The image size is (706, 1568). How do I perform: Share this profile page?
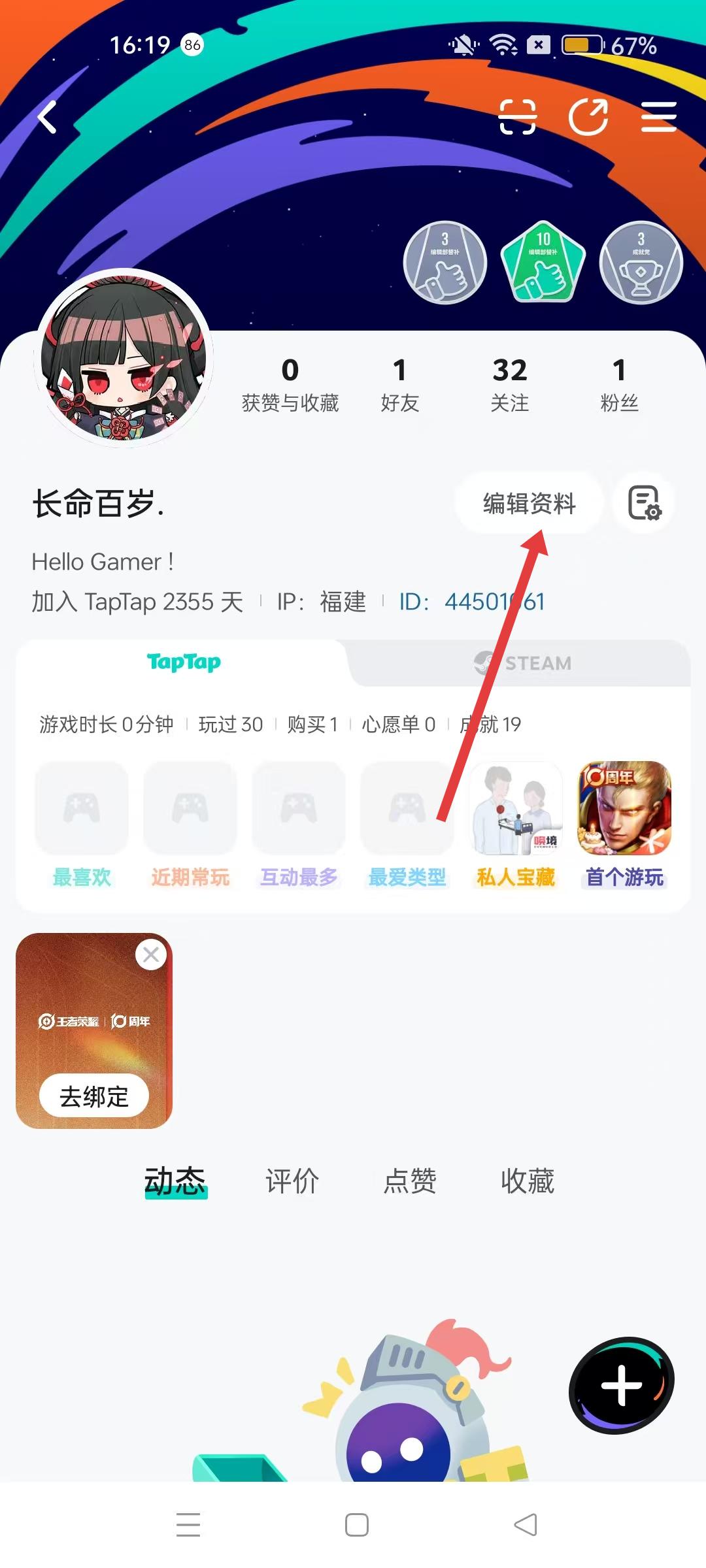[x=588, y=118]
